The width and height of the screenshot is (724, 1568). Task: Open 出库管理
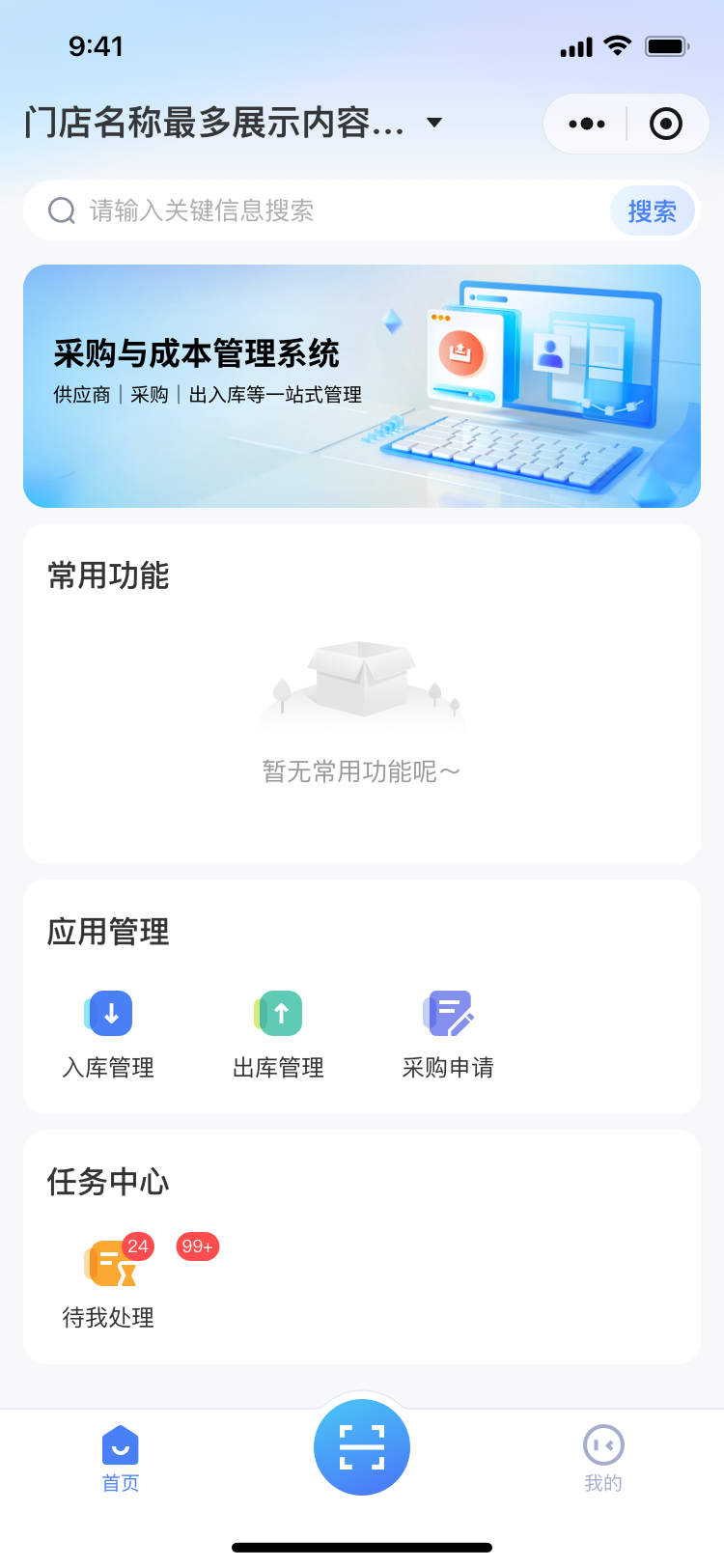click(278, 1035)
